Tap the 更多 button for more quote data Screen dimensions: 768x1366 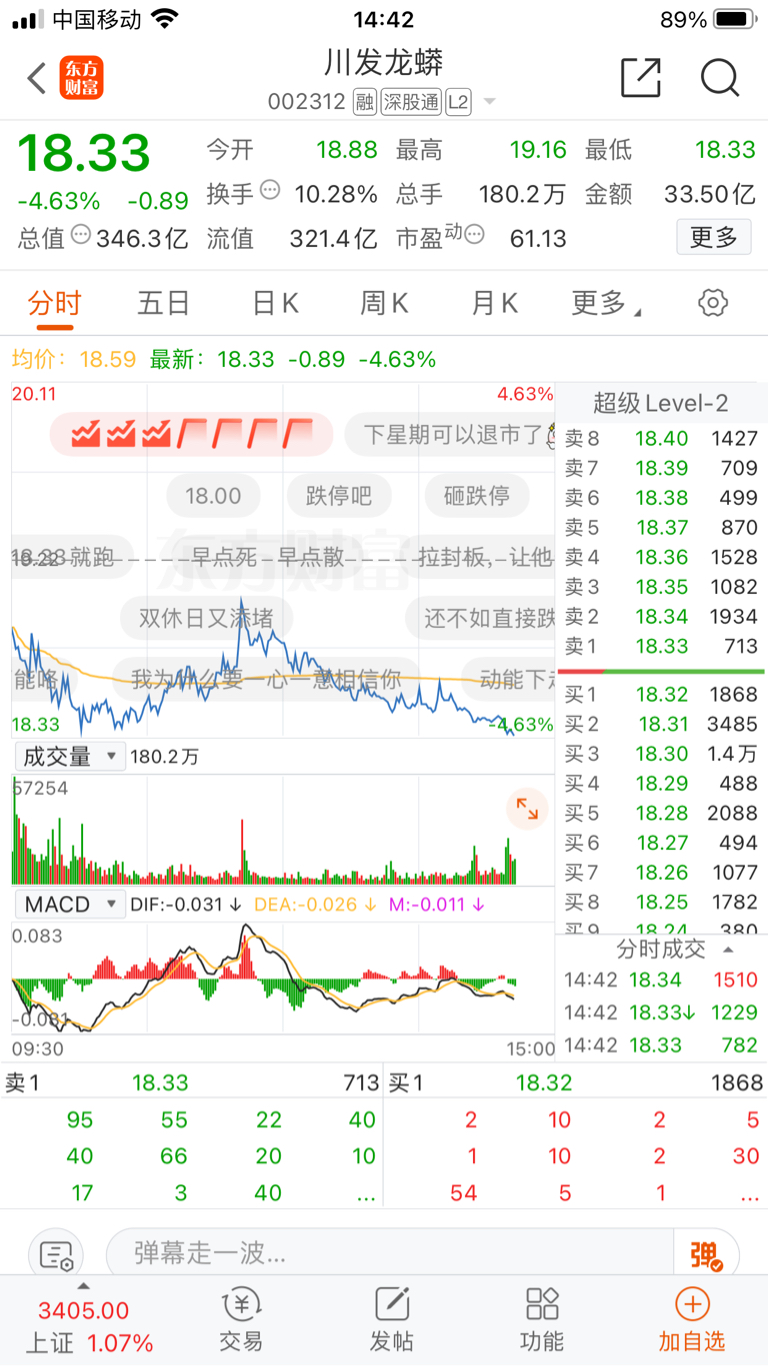pyautogui.click(x=714, y=237)
